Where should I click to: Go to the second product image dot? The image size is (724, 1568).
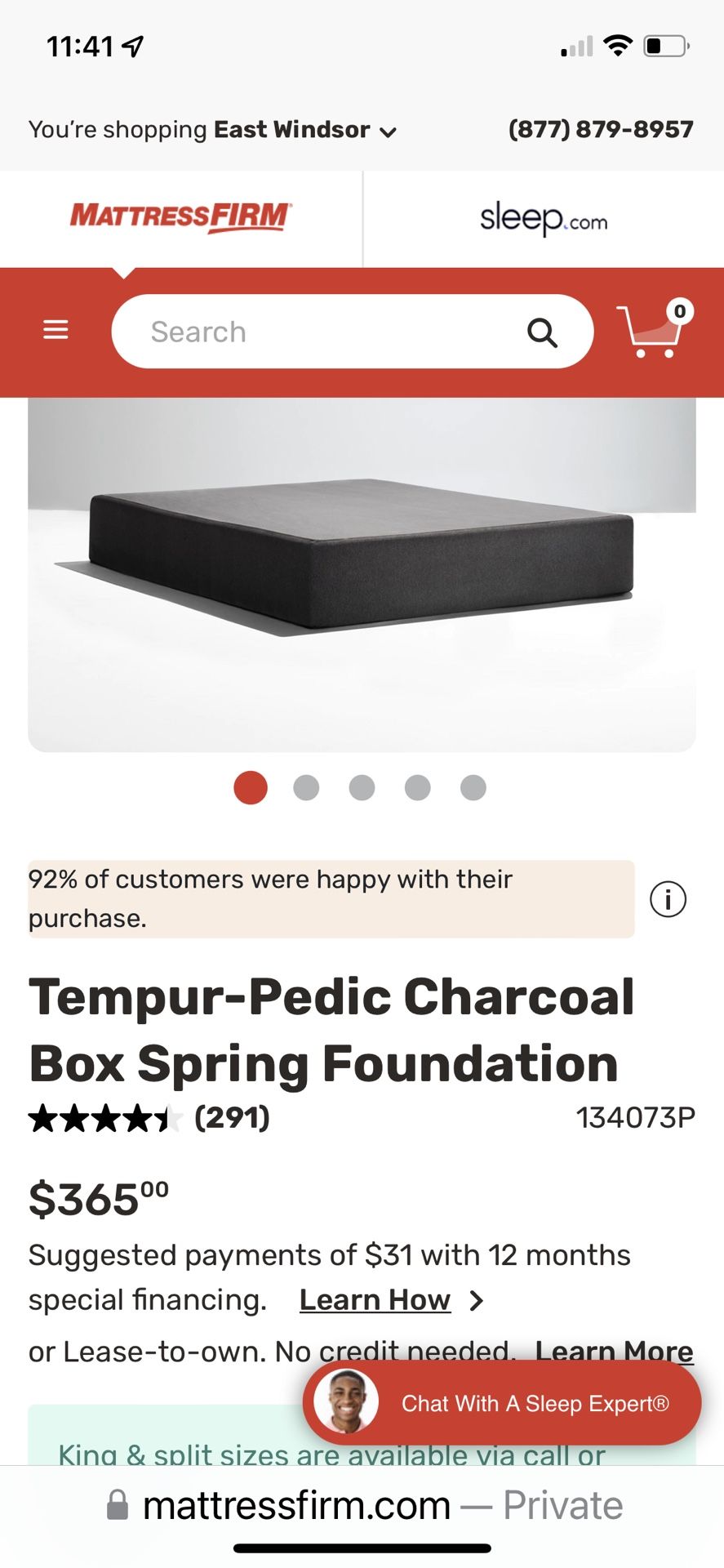point(306,788)
